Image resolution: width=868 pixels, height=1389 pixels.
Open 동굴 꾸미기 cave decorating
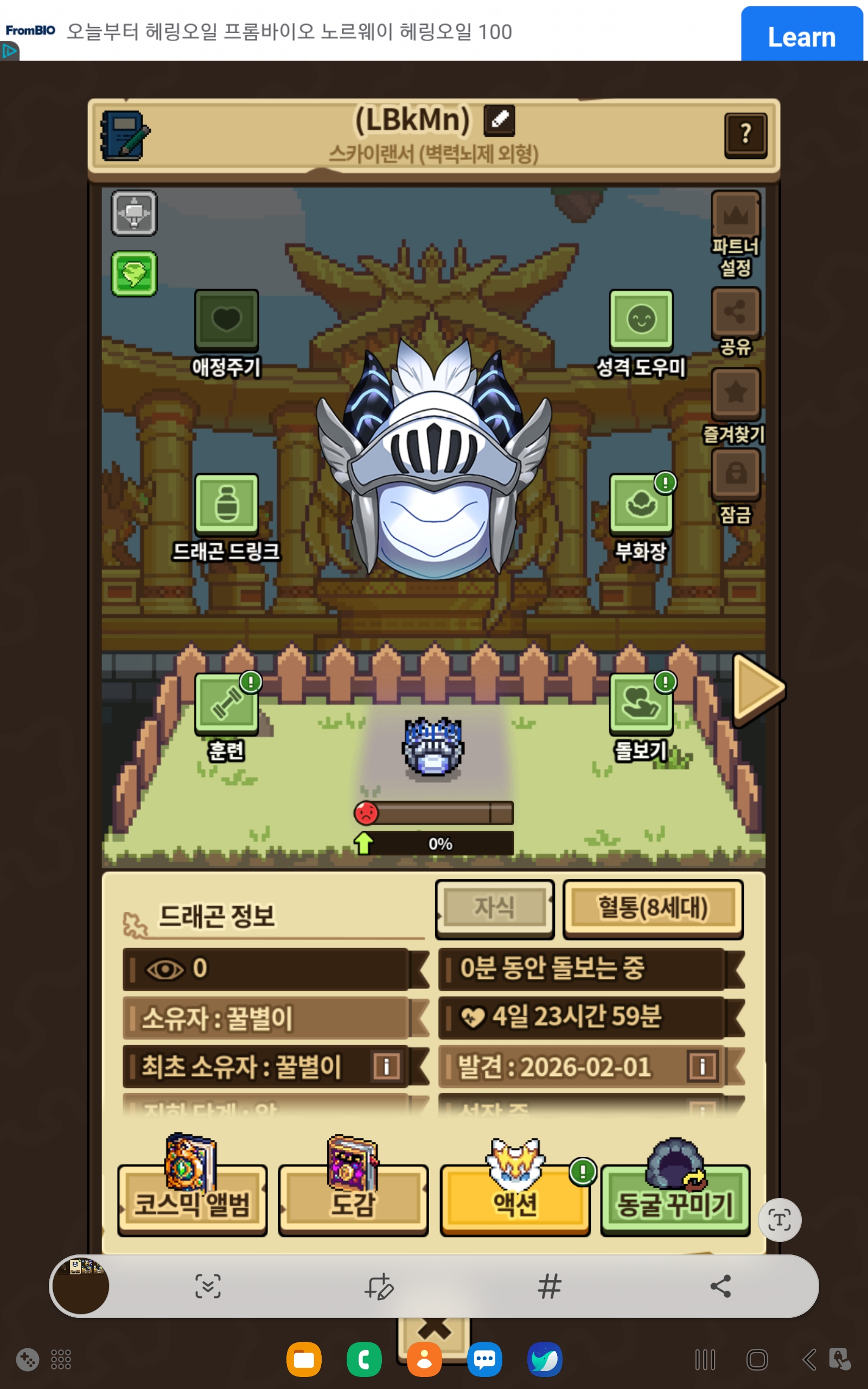point(675,1200)
